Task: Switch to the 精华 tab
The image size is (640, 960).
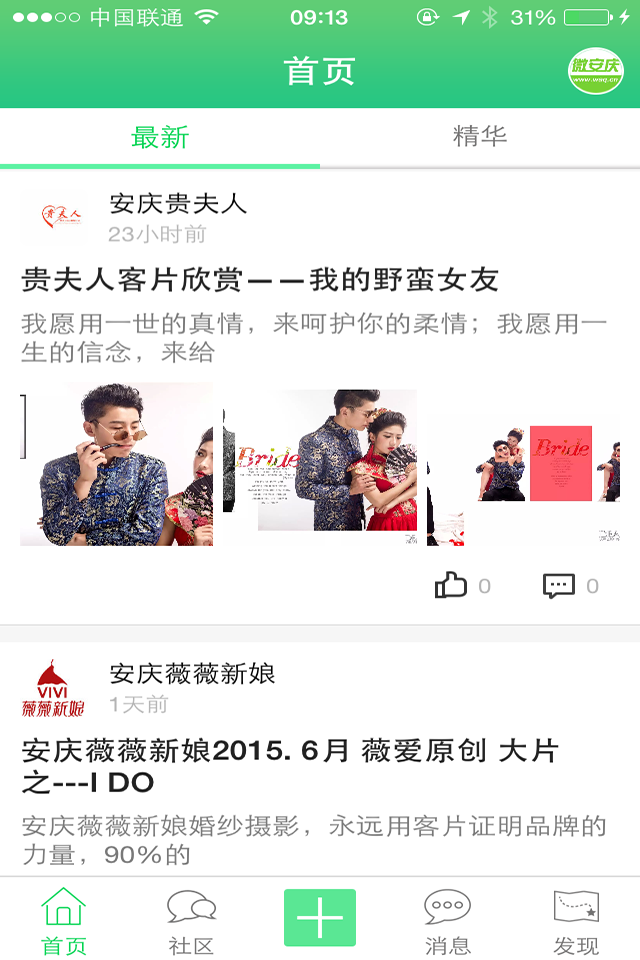Action: 480,138
